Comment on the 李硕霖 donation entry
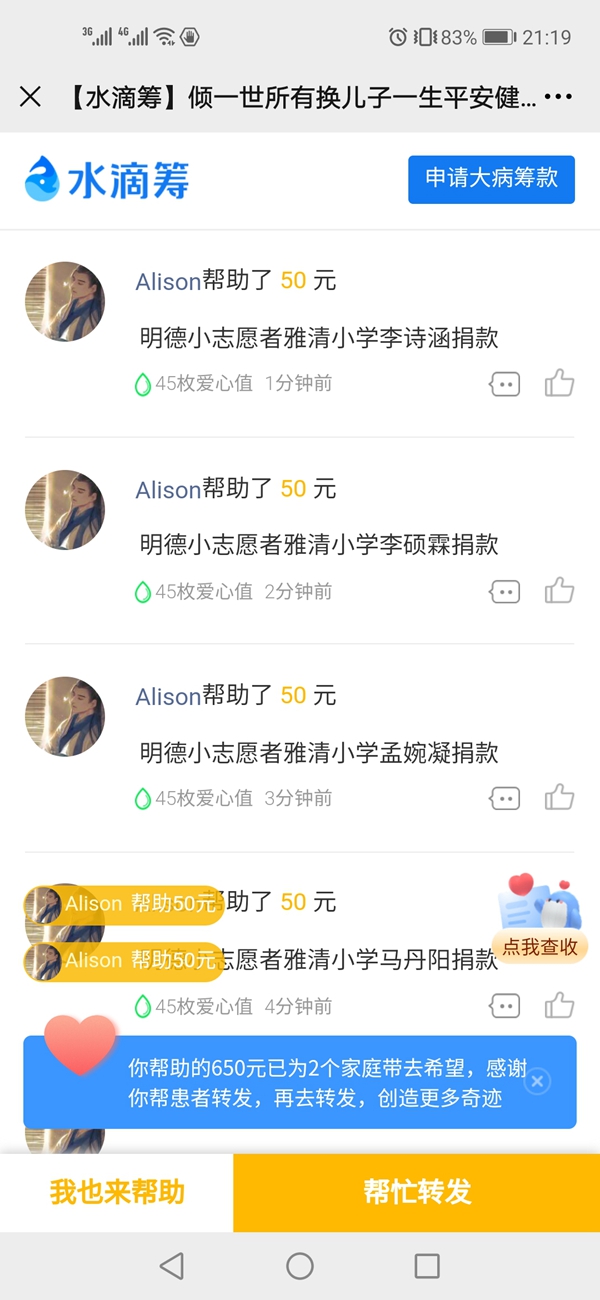The image size is (600, 1300). coord(505,592)
